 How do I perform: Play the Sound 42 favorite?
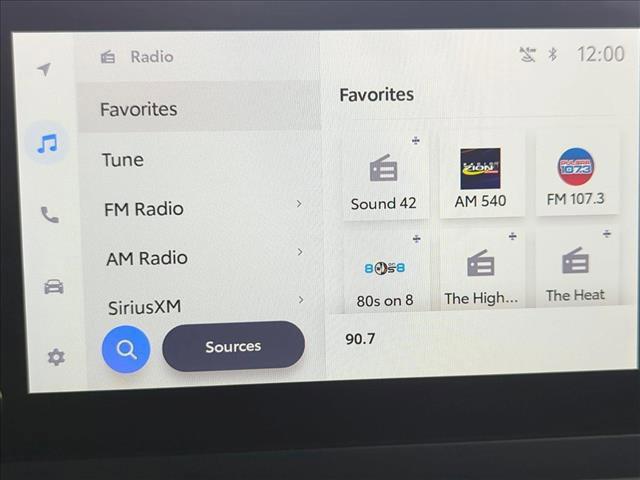point(384,177)
